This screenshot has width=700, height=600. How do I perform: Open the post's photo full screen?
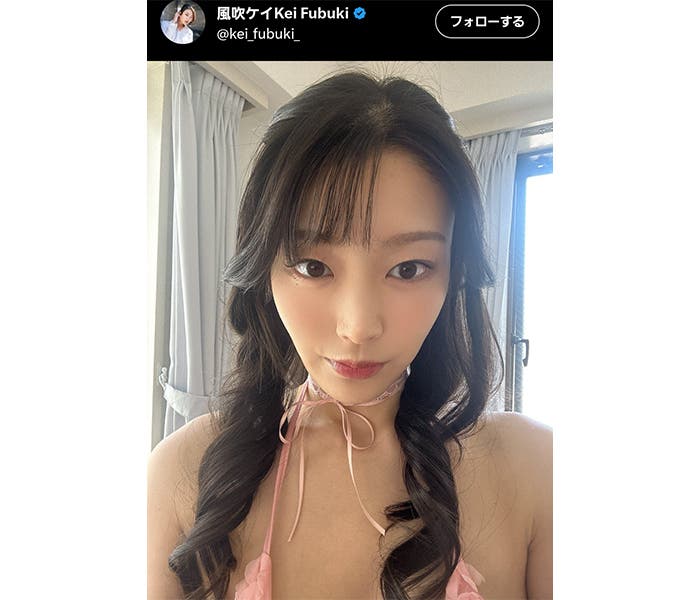(x=350, y=330)
